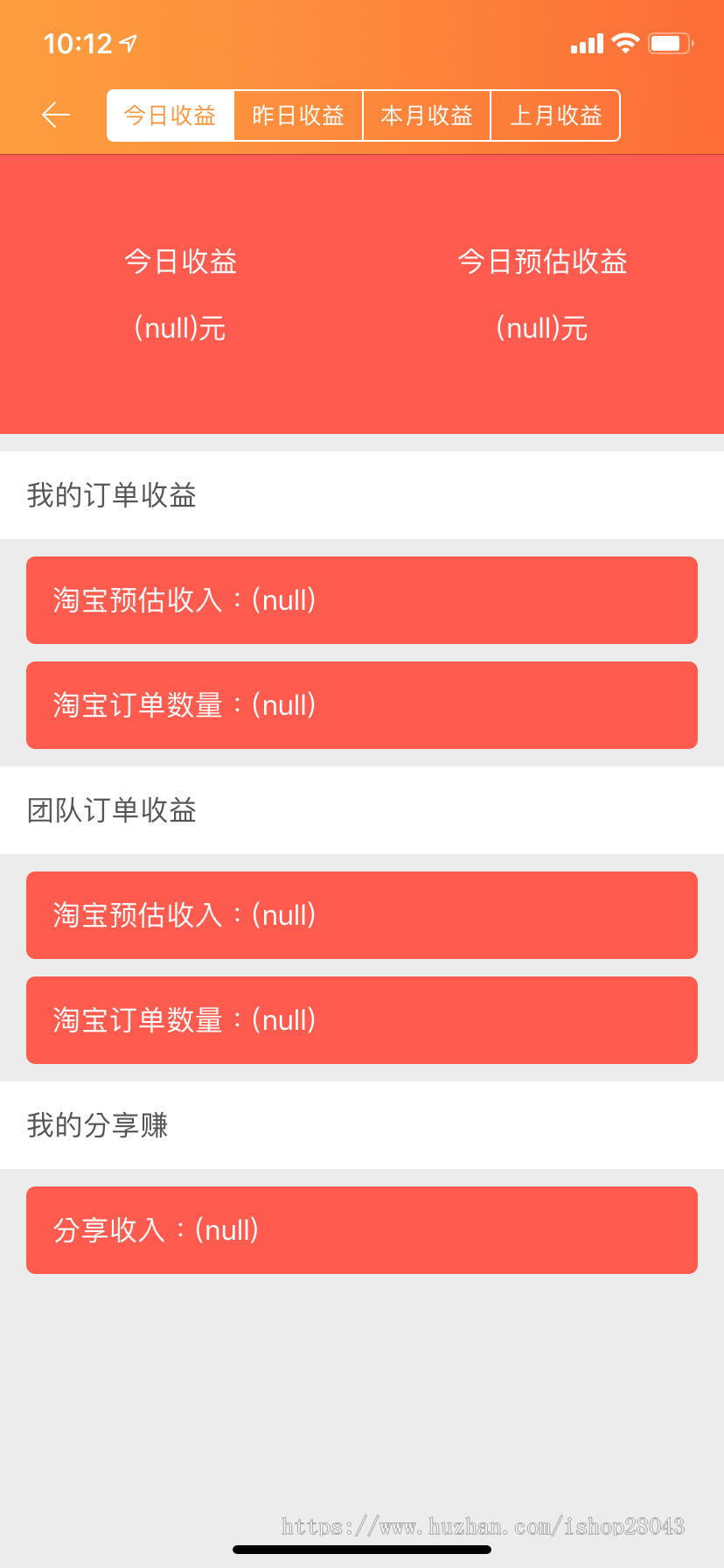Tap the Wi-Fi icon in the status bar

point(626,42)
